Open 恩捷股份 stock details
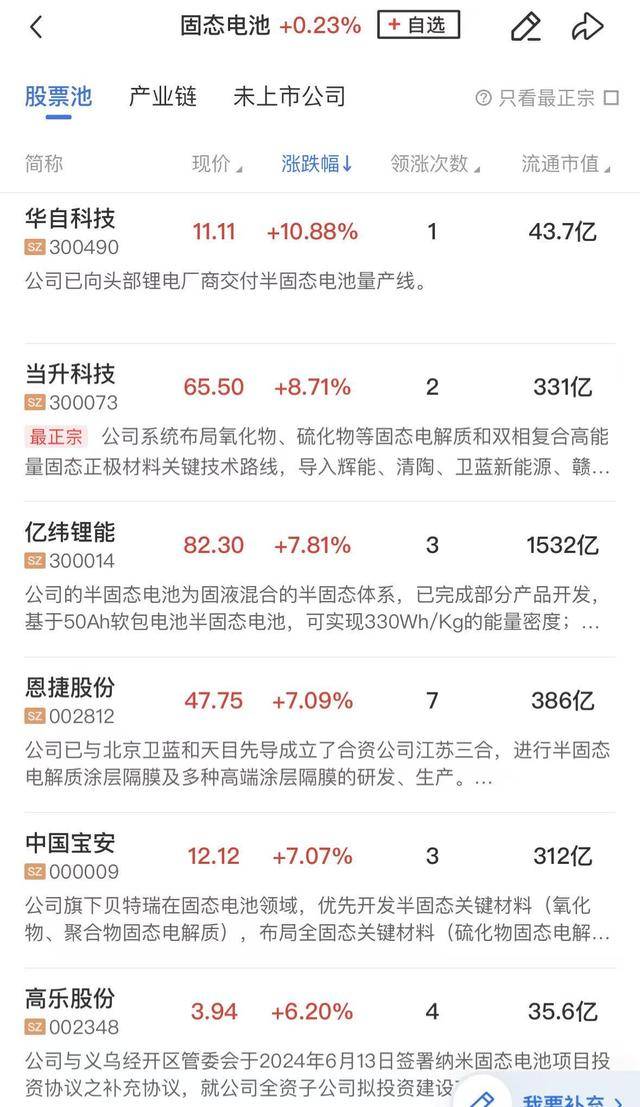 70,699
